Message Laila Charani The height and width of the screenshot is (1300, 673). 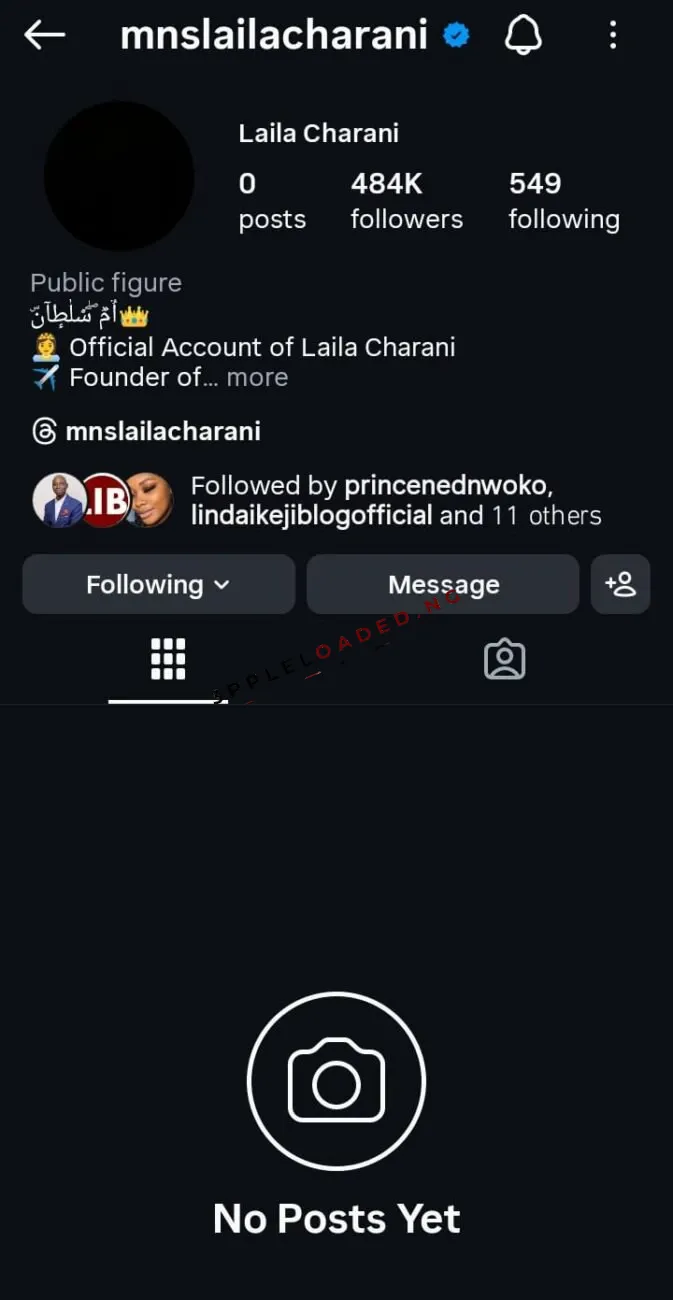tap(443, 584)
